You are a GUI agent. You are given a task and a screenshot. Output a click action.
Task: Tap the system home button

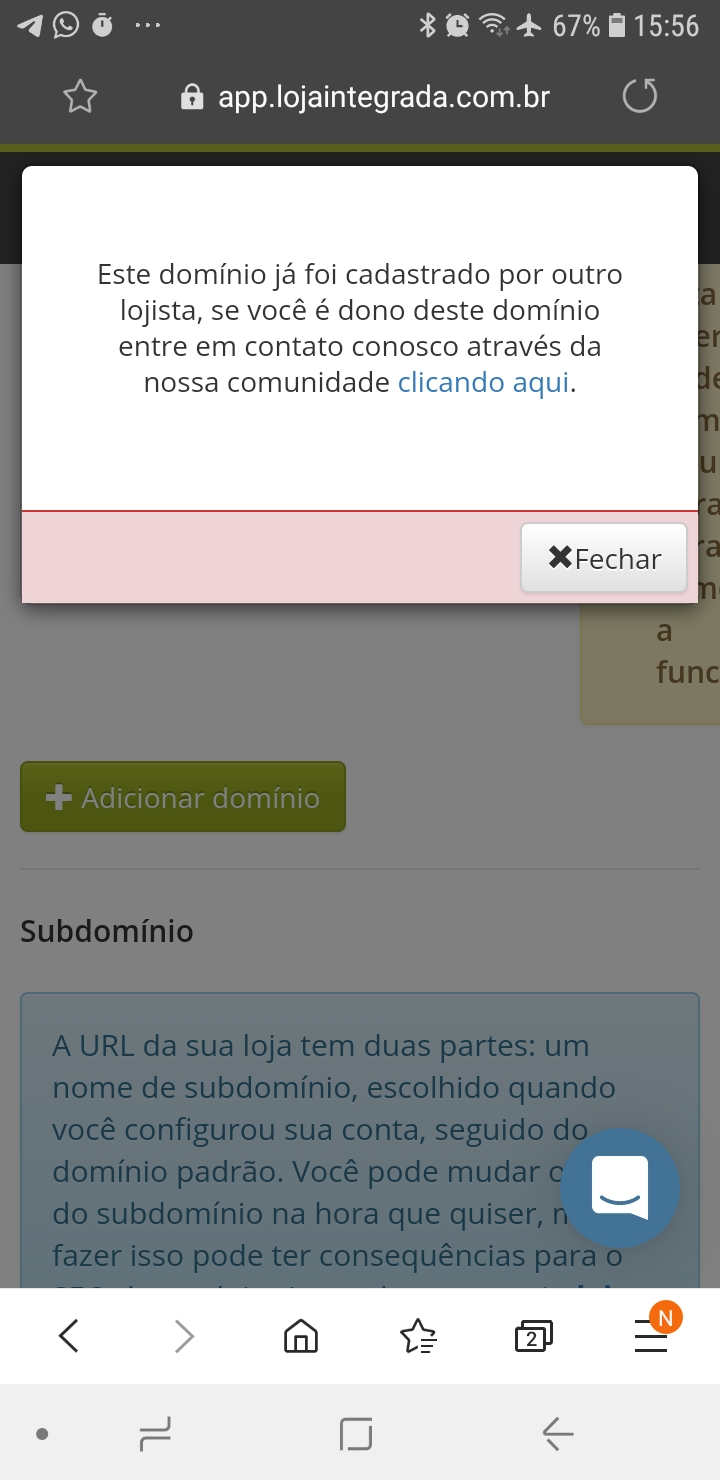tap(356, 1434)
